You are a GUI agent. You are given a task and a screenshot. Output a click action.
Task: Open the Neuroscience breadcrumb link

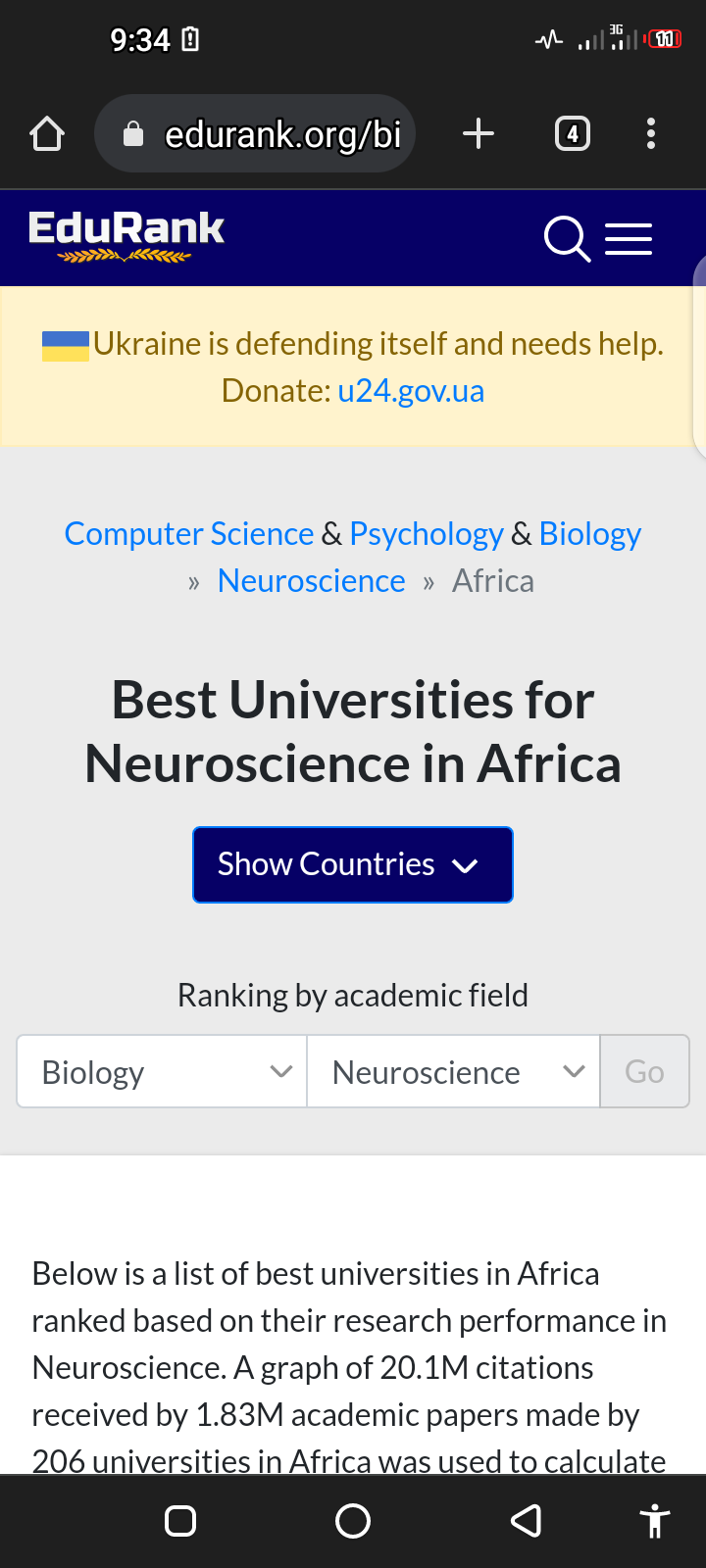312,581
